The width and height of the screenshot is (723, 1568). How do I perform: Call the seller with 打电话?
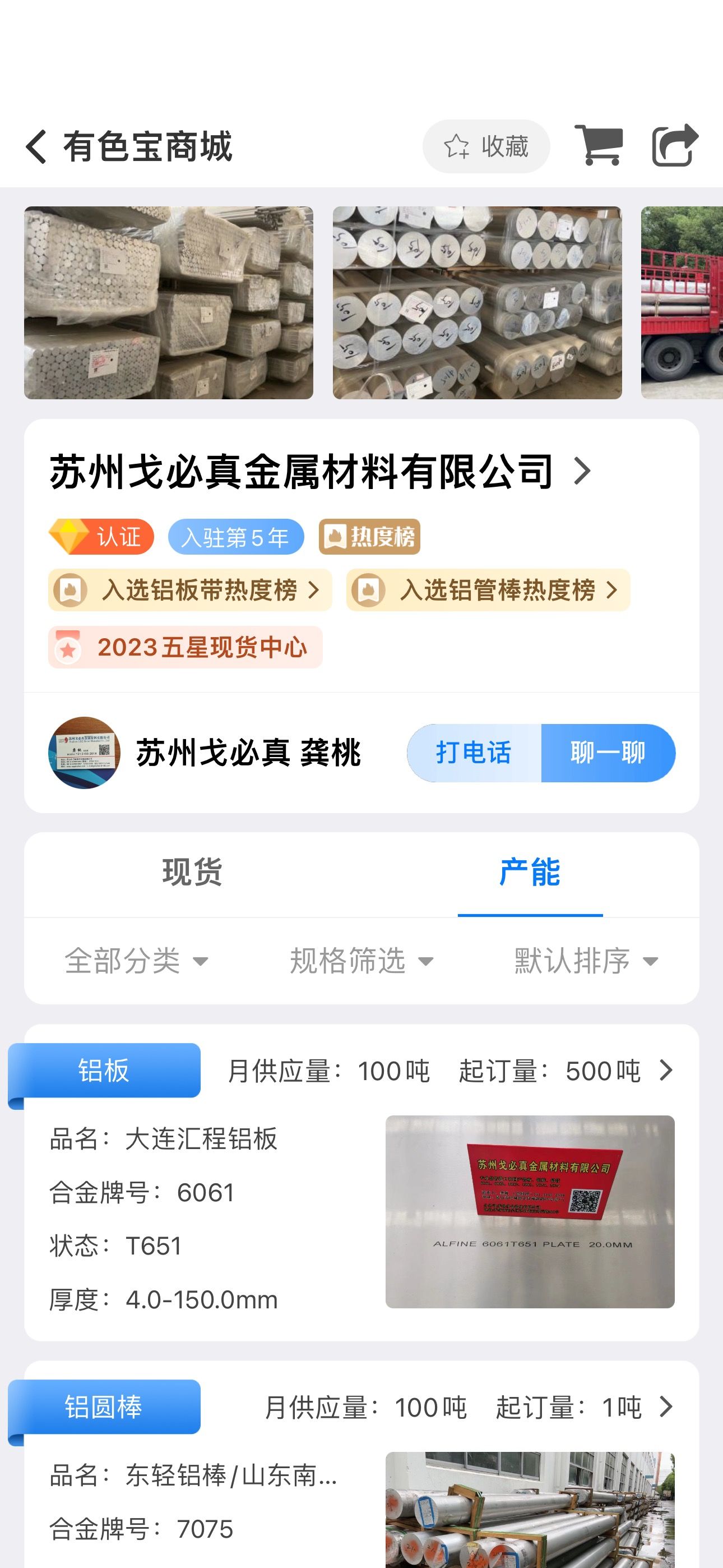(x=474, y=753)
